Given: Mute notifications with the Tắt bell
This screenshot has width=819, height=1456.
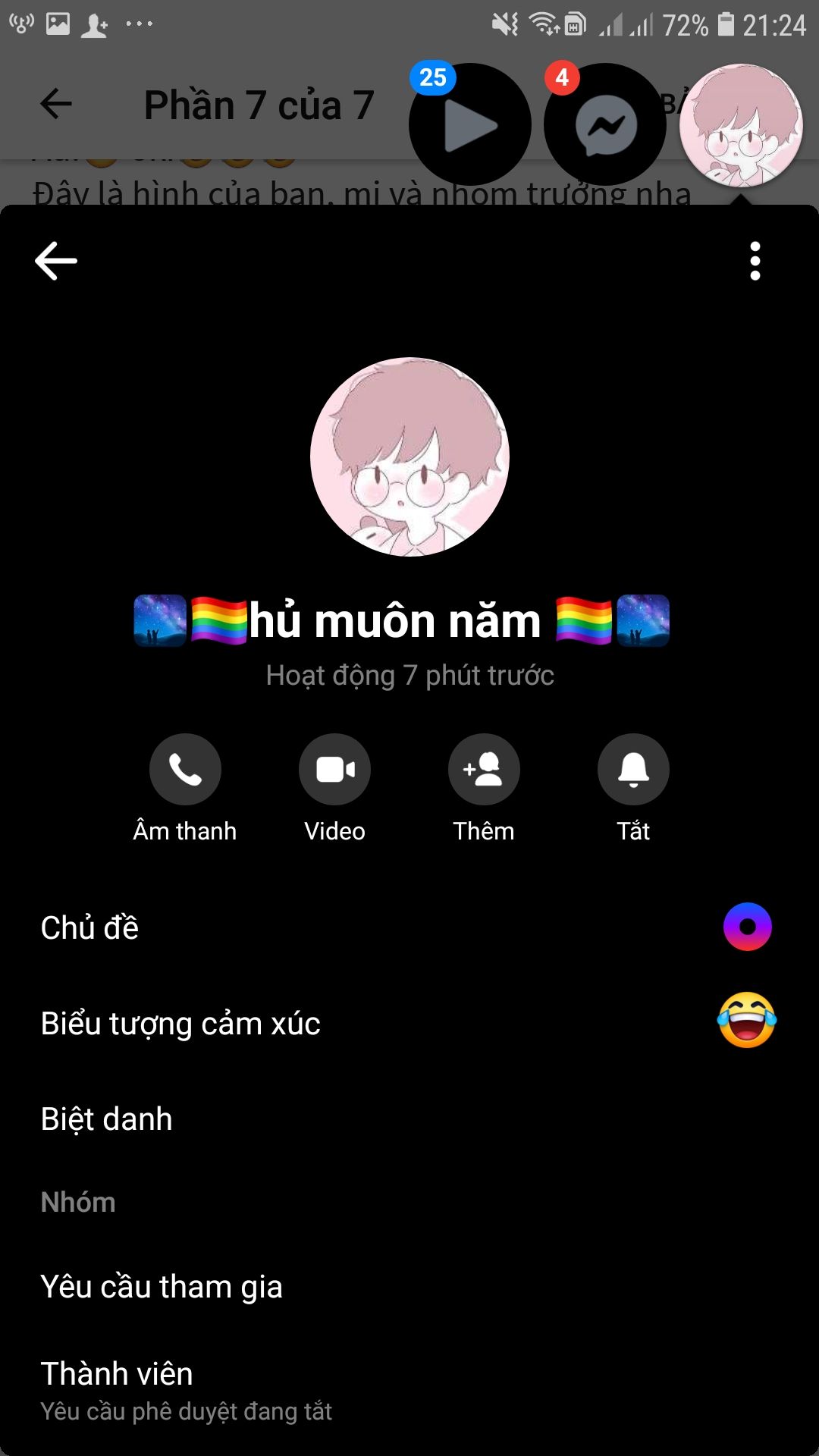Looking at the screenshot, I should click(x=633, y=769).
